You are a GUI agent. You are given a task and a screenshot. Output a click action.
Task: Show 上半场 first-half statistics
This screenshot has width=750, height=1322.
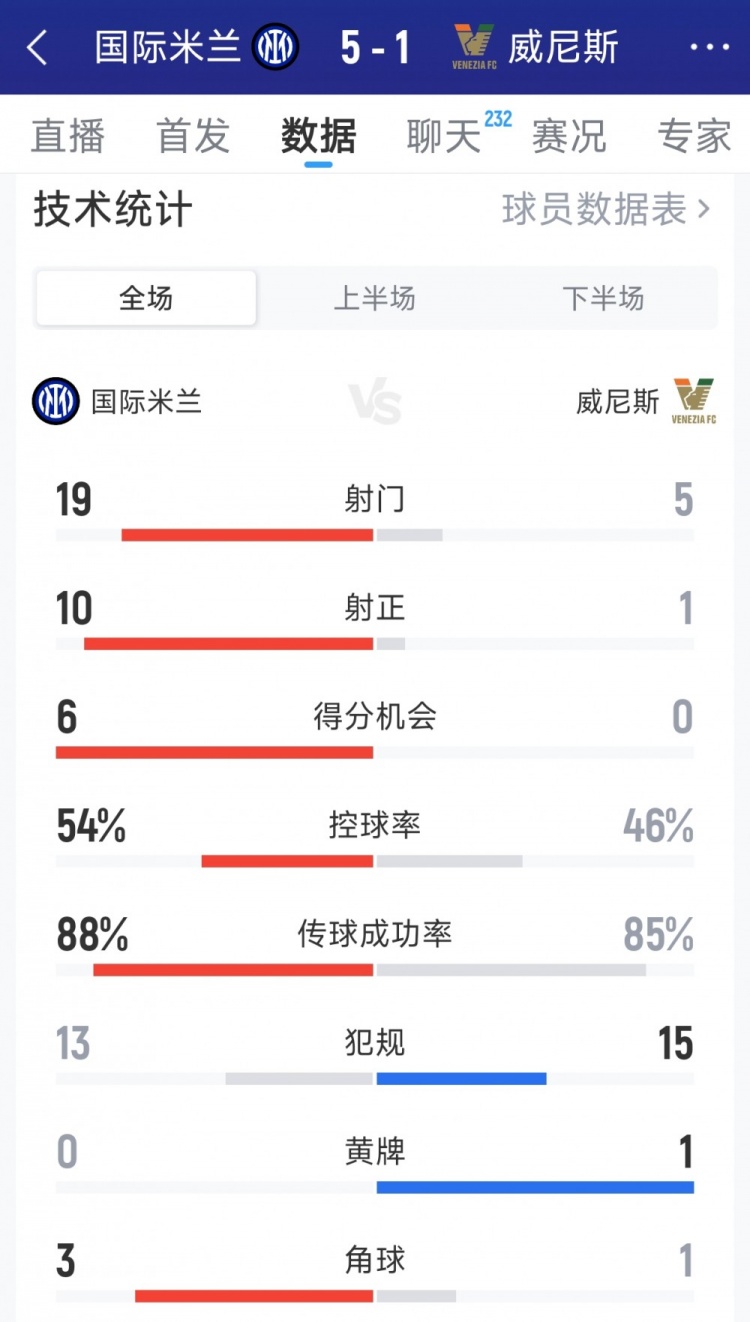[x=374, y=298]
